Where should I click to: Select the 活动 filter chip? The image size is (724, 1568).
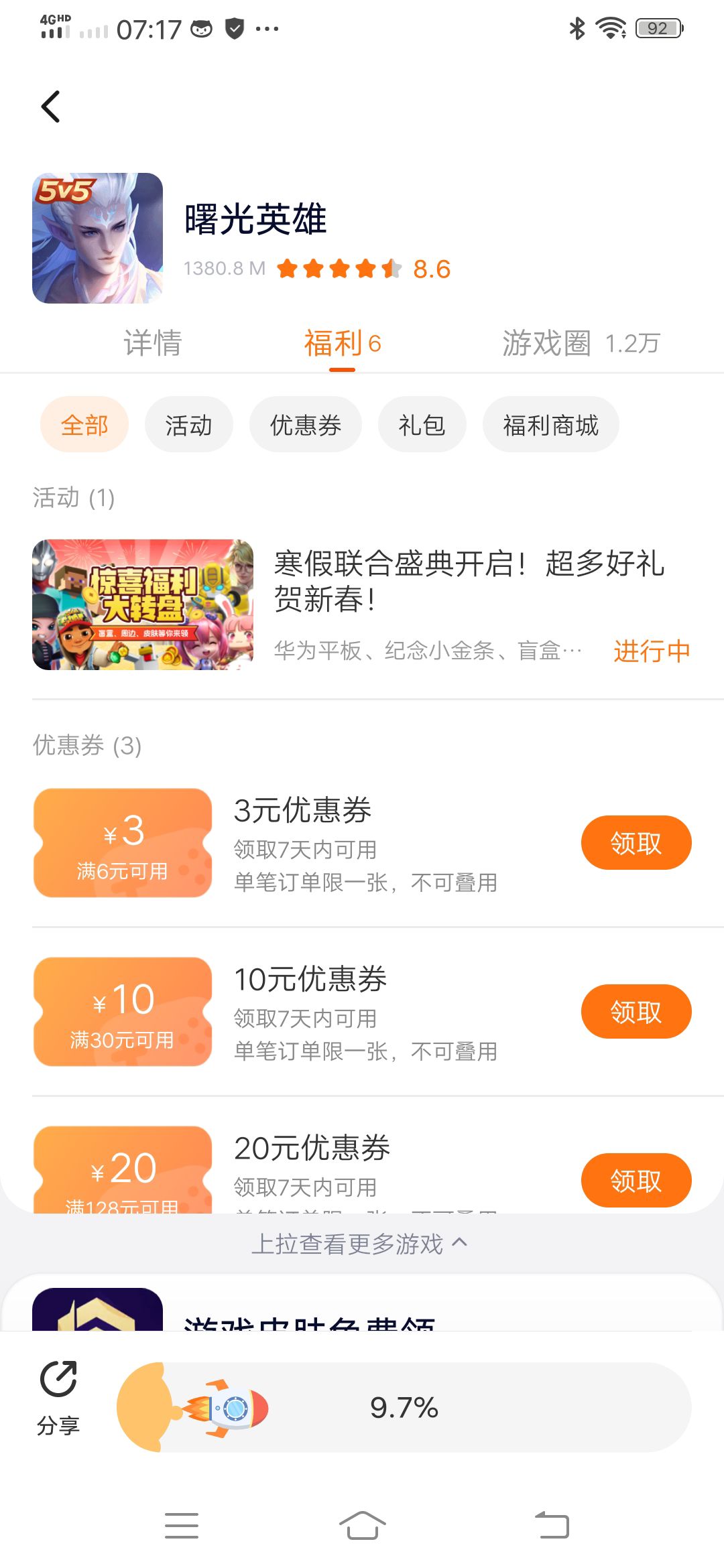[x=188, y=425]
